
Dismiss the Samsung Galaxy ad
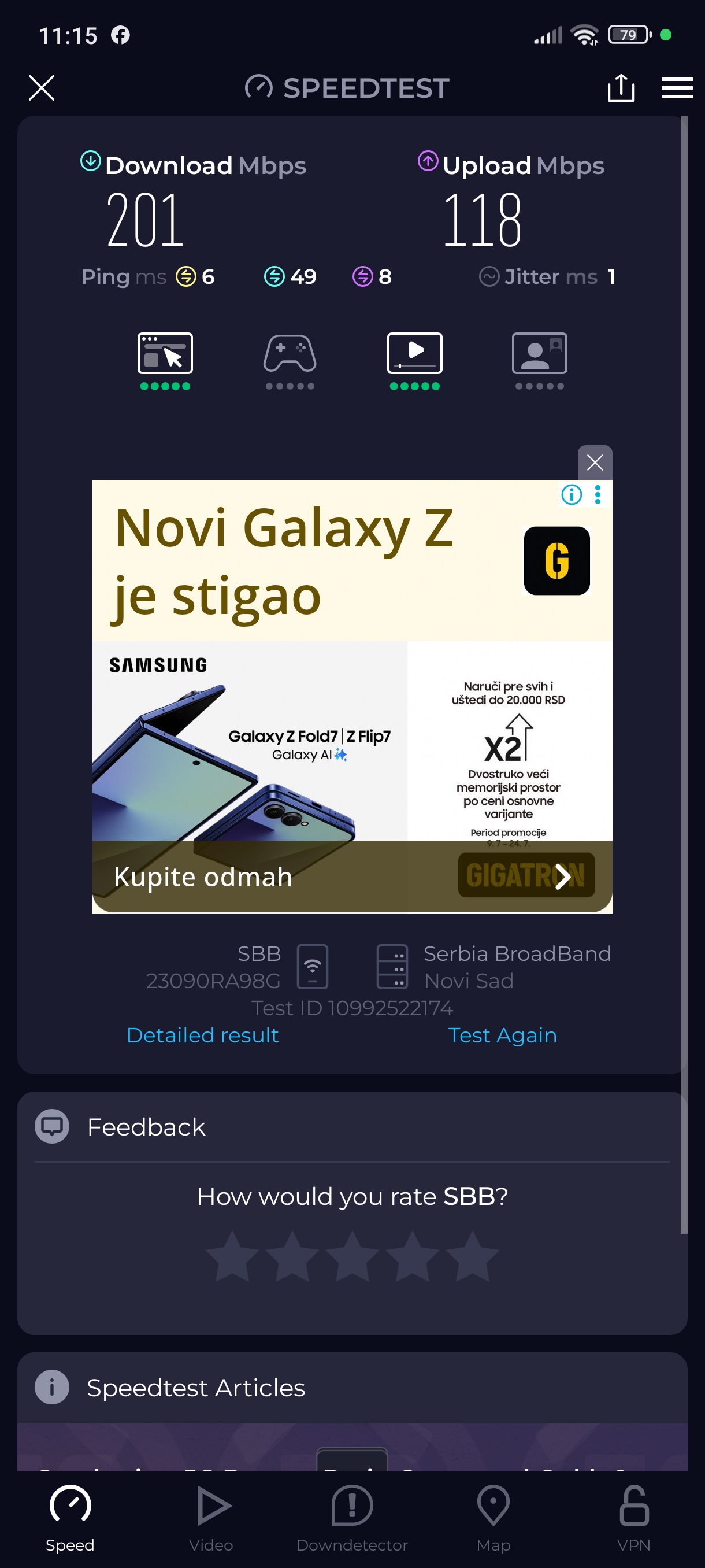pos(594,463)
